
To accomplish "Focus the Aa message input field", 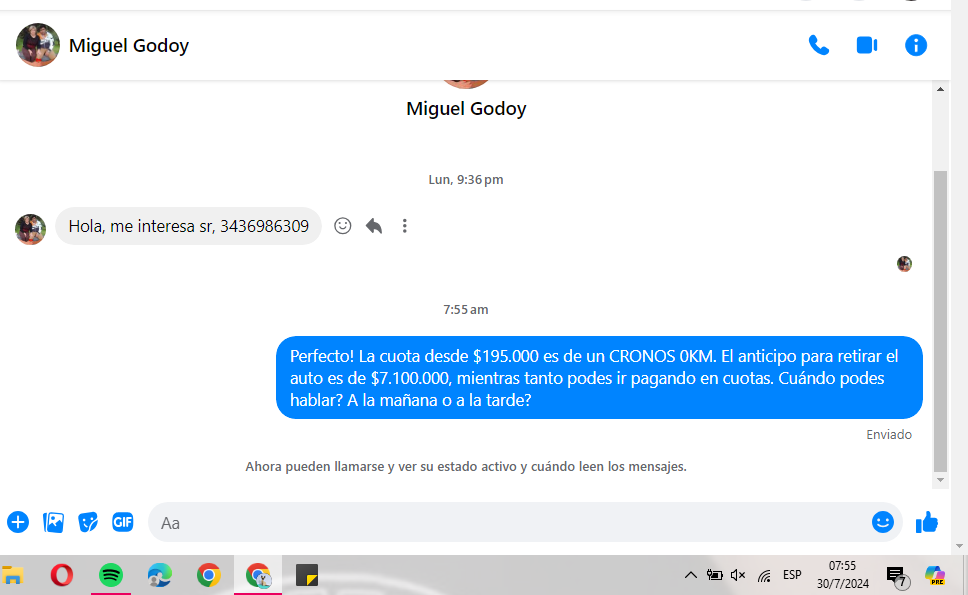I will [500, 522].
